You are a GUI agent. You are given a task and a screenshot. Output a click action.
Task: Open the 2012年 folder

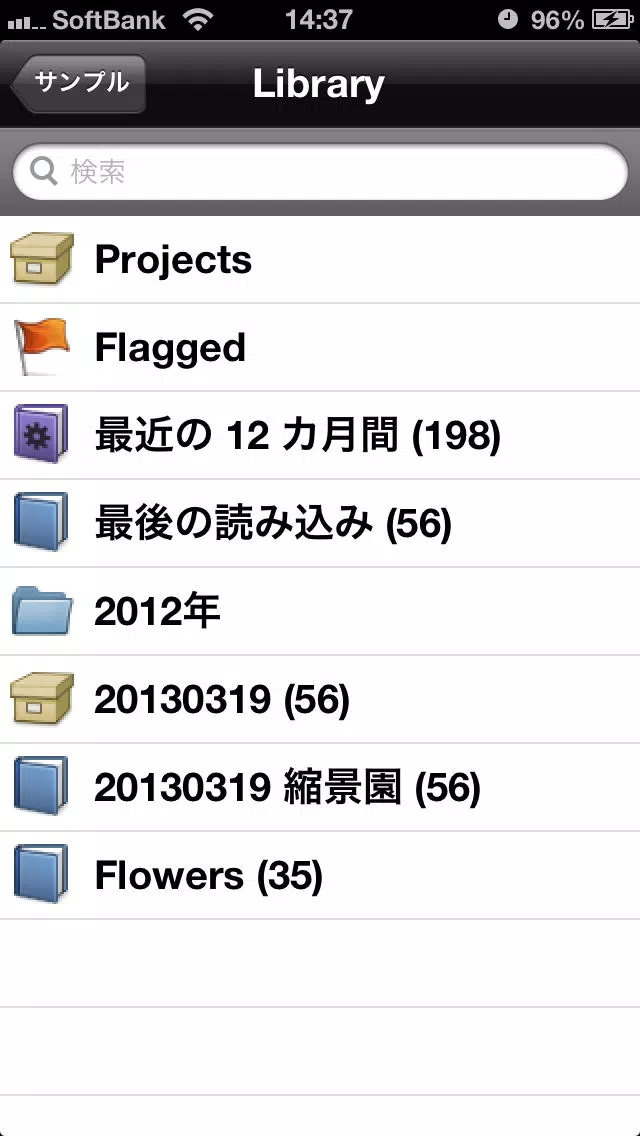click(x=320, y=612)
